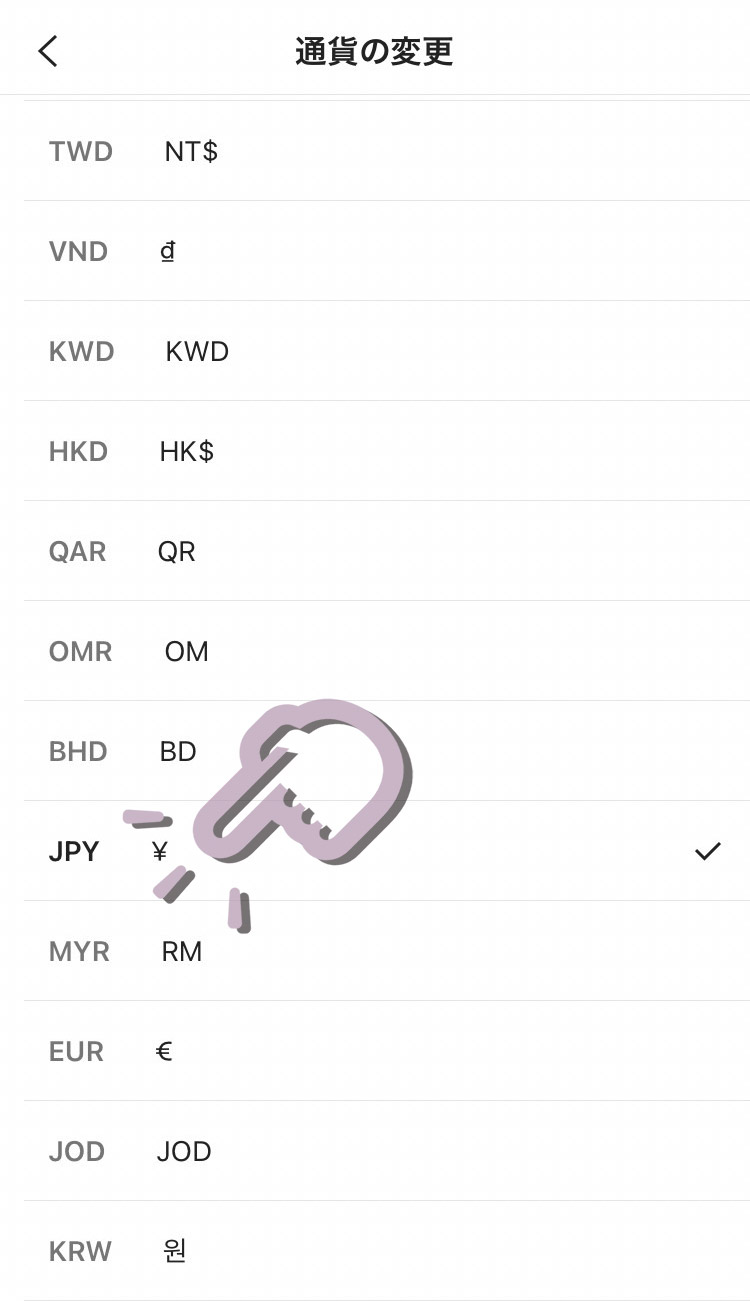Change currency to MYR (RM)
The width and height of the screenshot is (750, 1301).
(387, 951)
